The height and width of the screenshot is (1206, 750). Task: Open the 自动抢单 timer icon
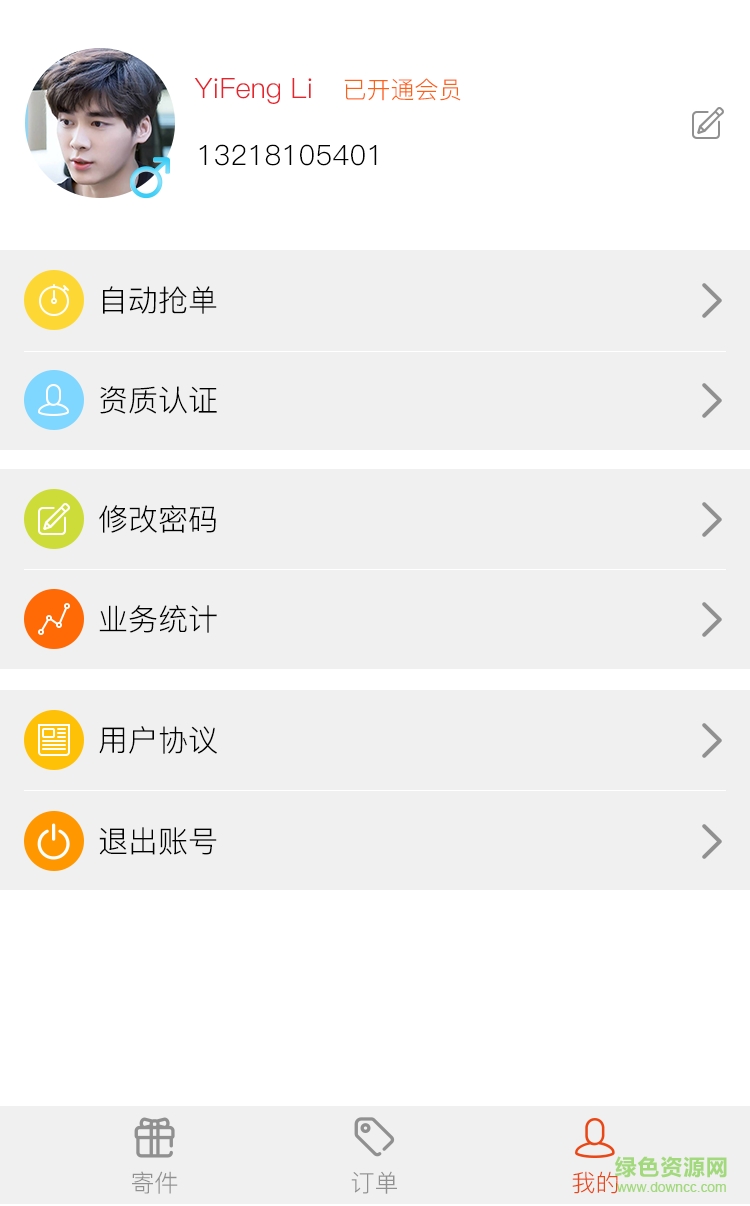pyautogui.click(x=53, y=300)
